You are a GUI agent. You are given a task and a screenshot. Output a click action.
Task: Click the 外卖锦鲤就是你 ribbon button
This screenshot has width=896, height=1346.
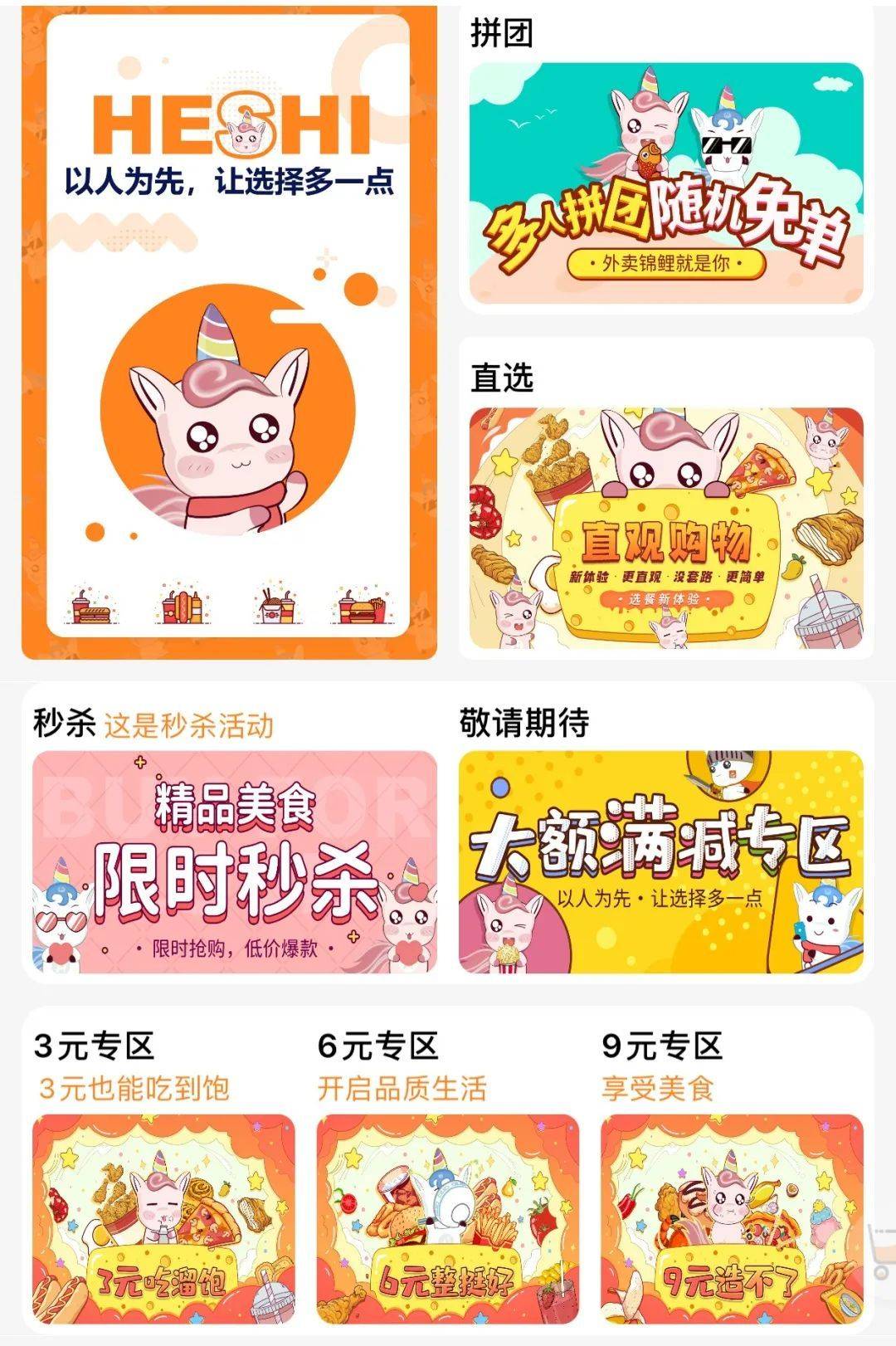[x=668, y=264]
